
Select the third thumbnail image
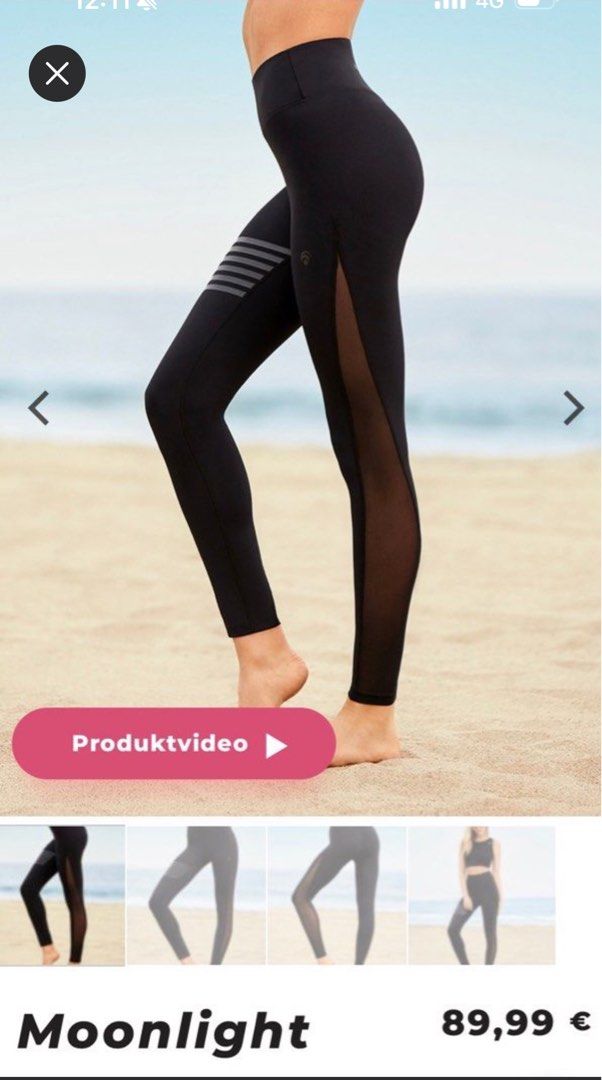click(337, 895)
